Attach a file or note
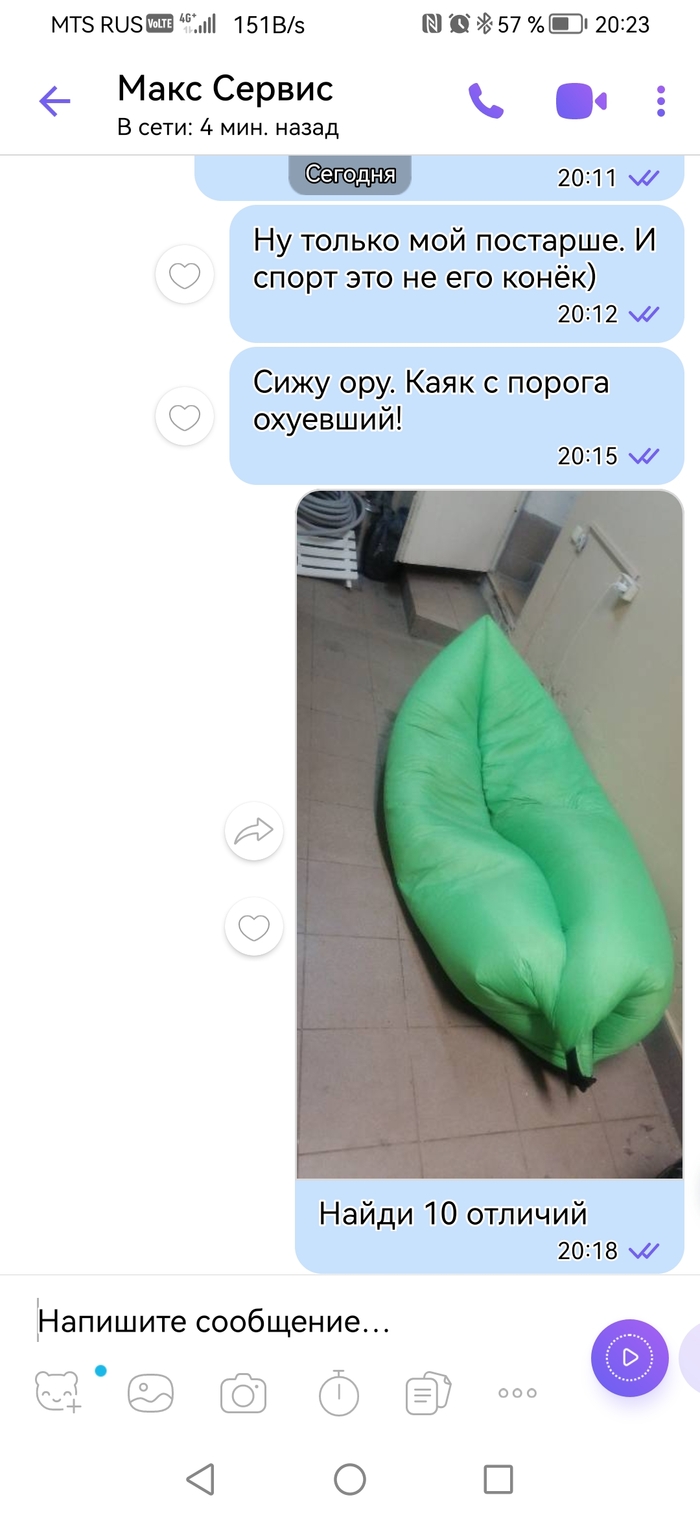 (x=429, y=1392)
